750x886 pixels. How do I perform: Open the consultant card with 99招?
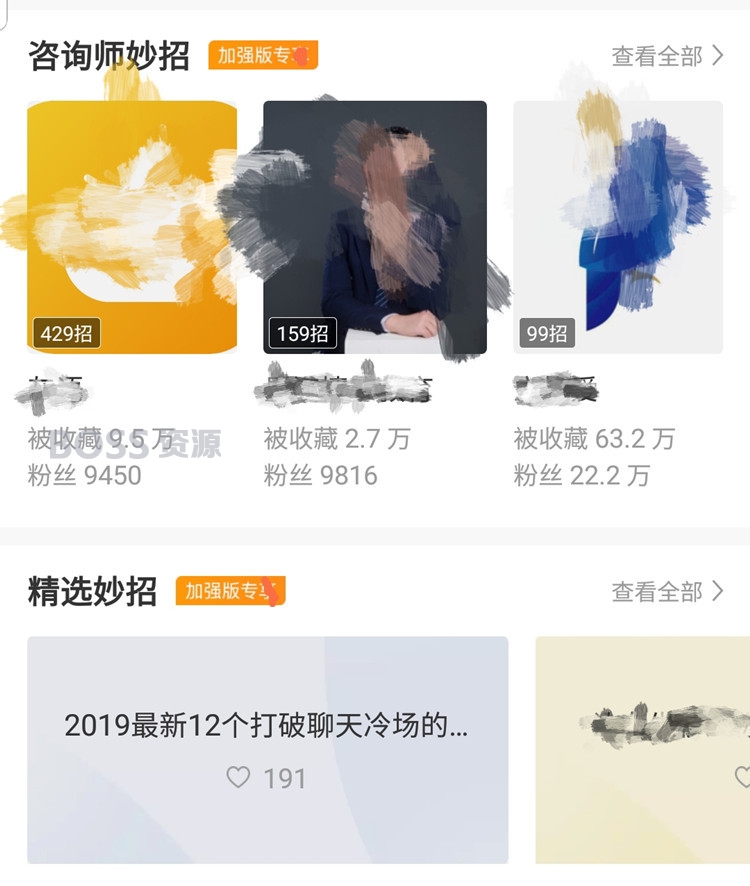[x=617, y=228]
